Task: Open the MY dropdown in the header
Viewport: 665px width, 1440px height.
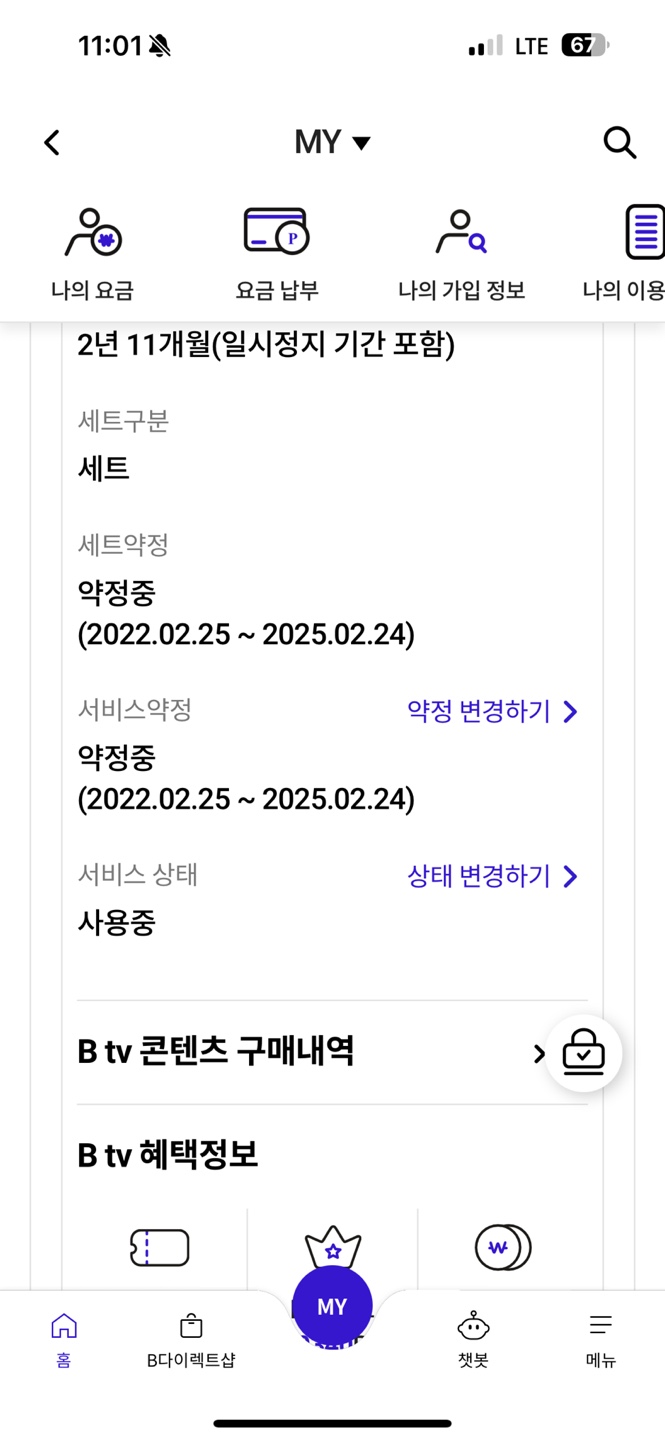Action: click(x=332, y=143)
